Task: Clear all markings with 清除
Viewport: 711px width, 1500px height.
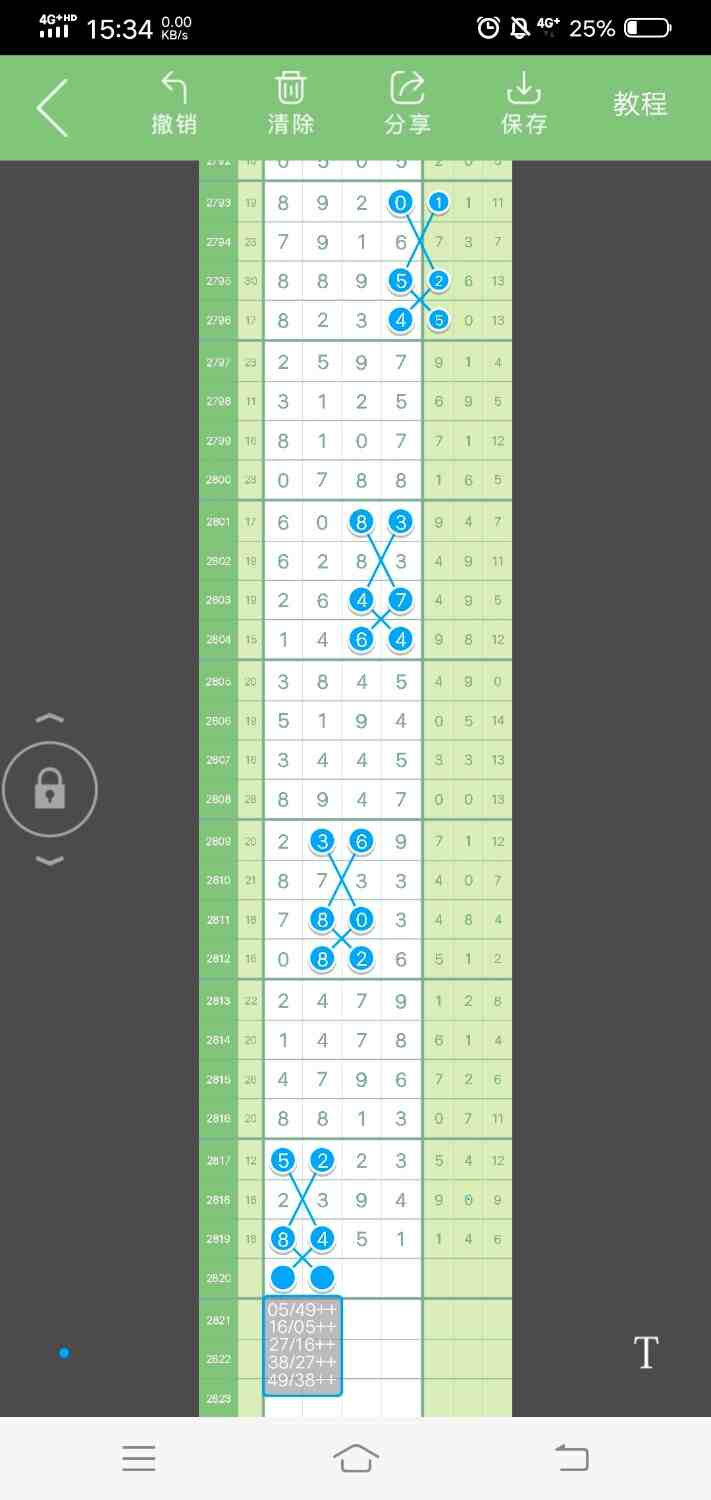Action: tap(290, 104)
